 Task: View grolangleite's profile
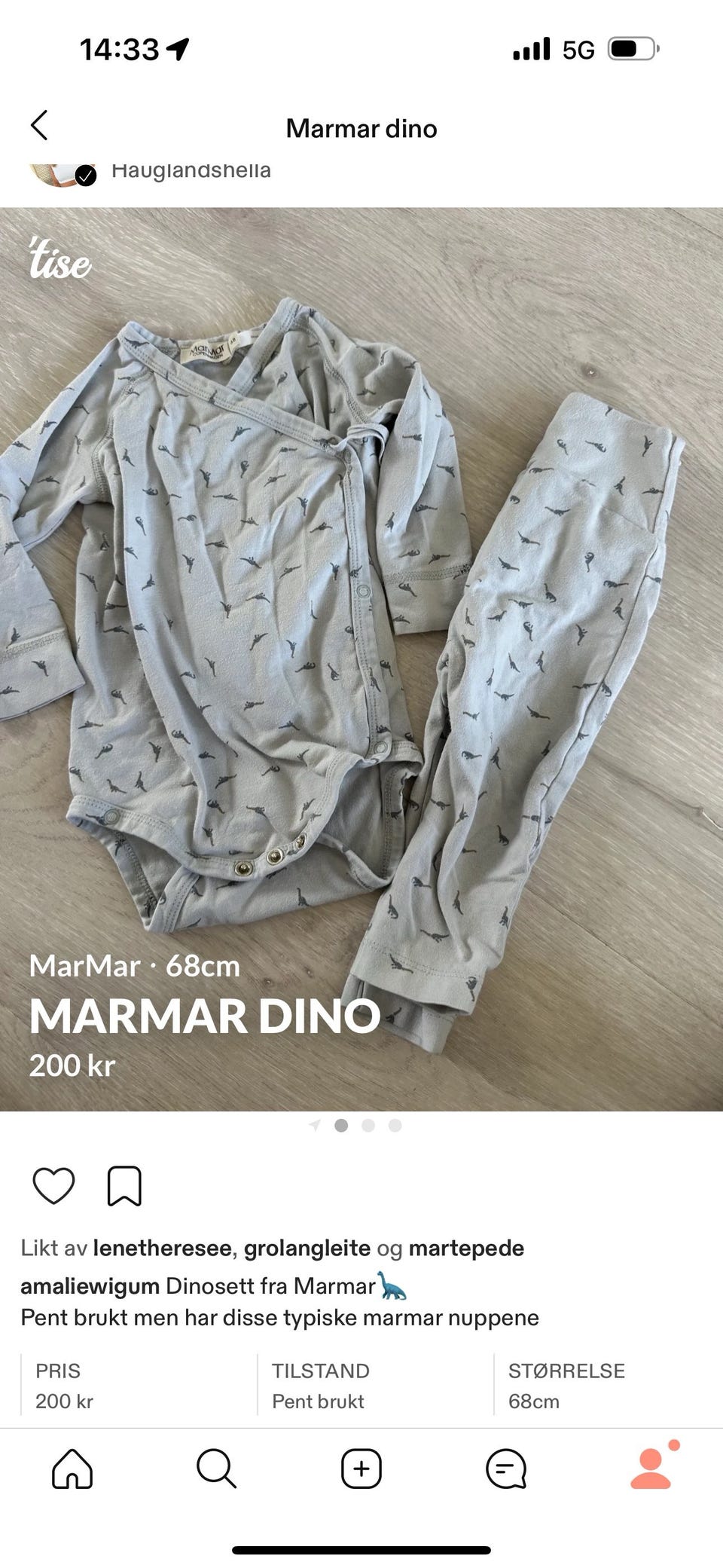[x=307, y=1249]
